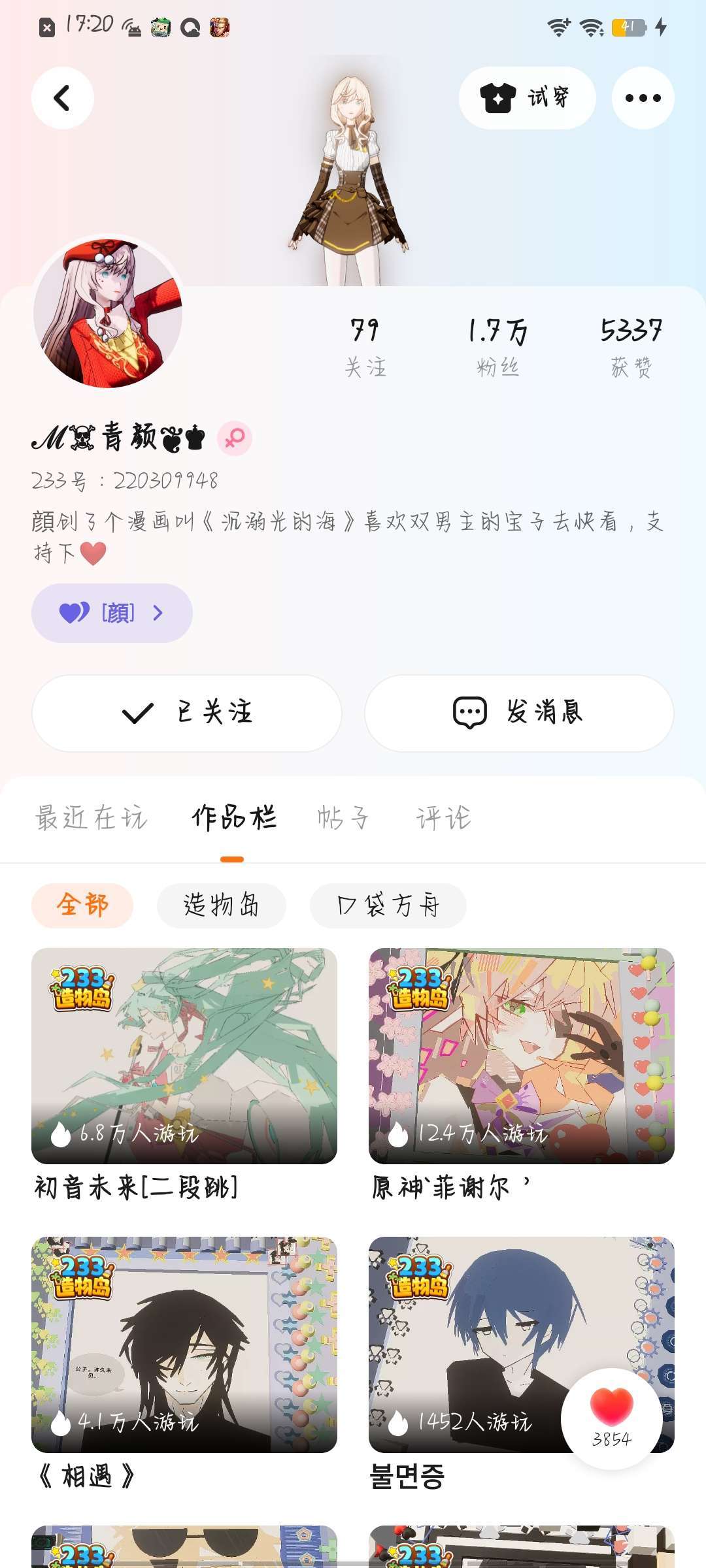706x1568 pixels.
Task: Tap the floating heart like button
Action: (611, 1418)
